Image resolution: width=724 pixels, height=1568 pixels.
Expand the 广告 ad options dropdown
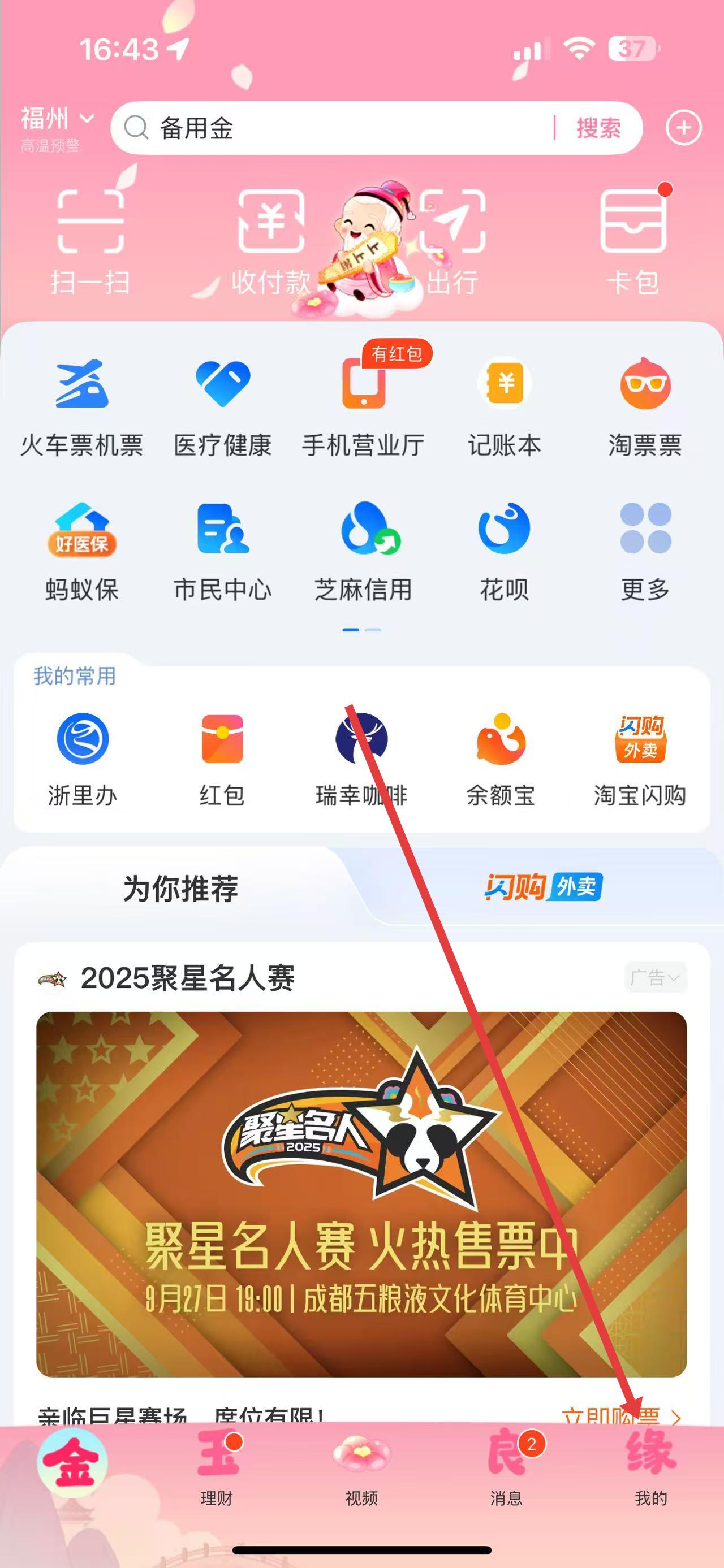[654, 977]
